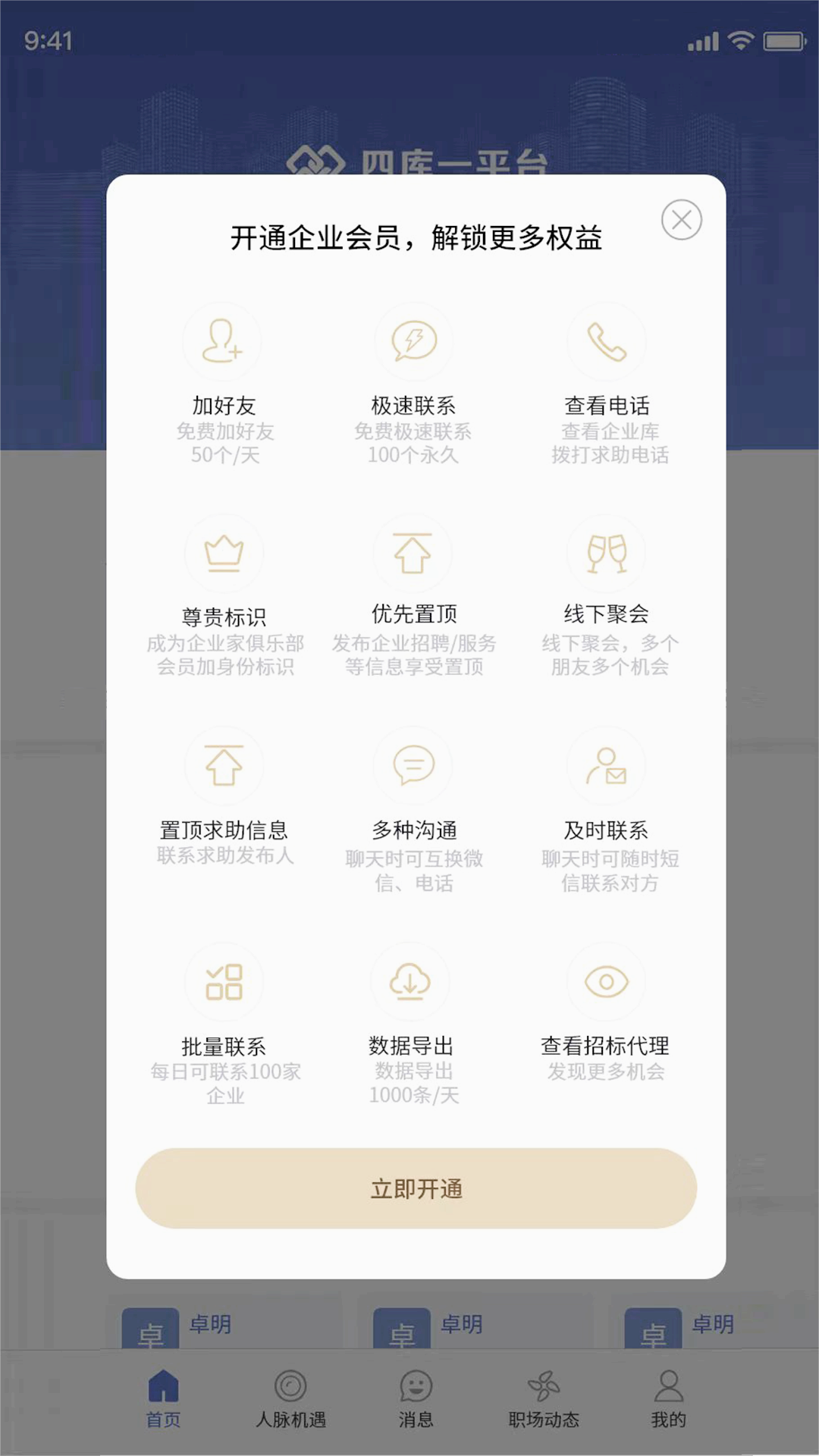Select the 多种沟通 chat bubble icon
The image size is (819, 1456).
[414, 765]
